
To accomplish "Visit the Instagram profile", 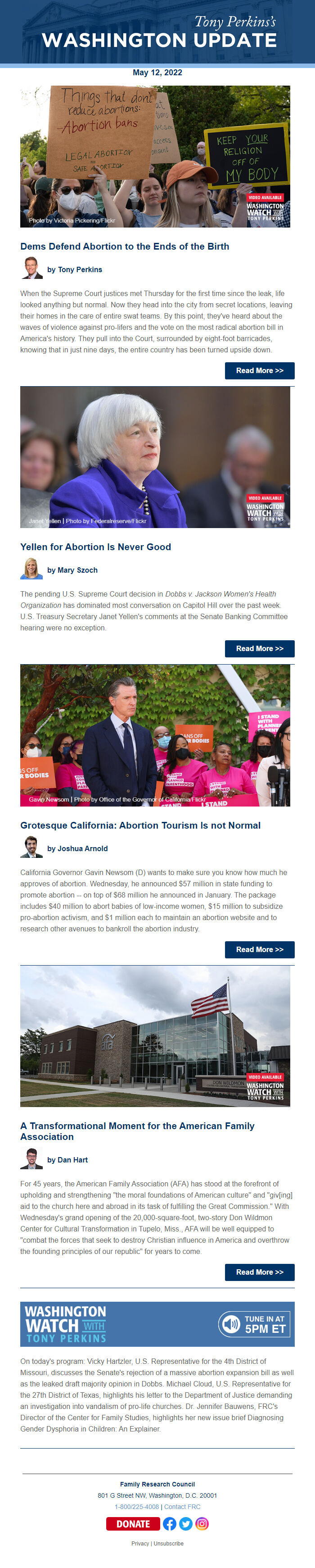I will [x=202, y=1523].
